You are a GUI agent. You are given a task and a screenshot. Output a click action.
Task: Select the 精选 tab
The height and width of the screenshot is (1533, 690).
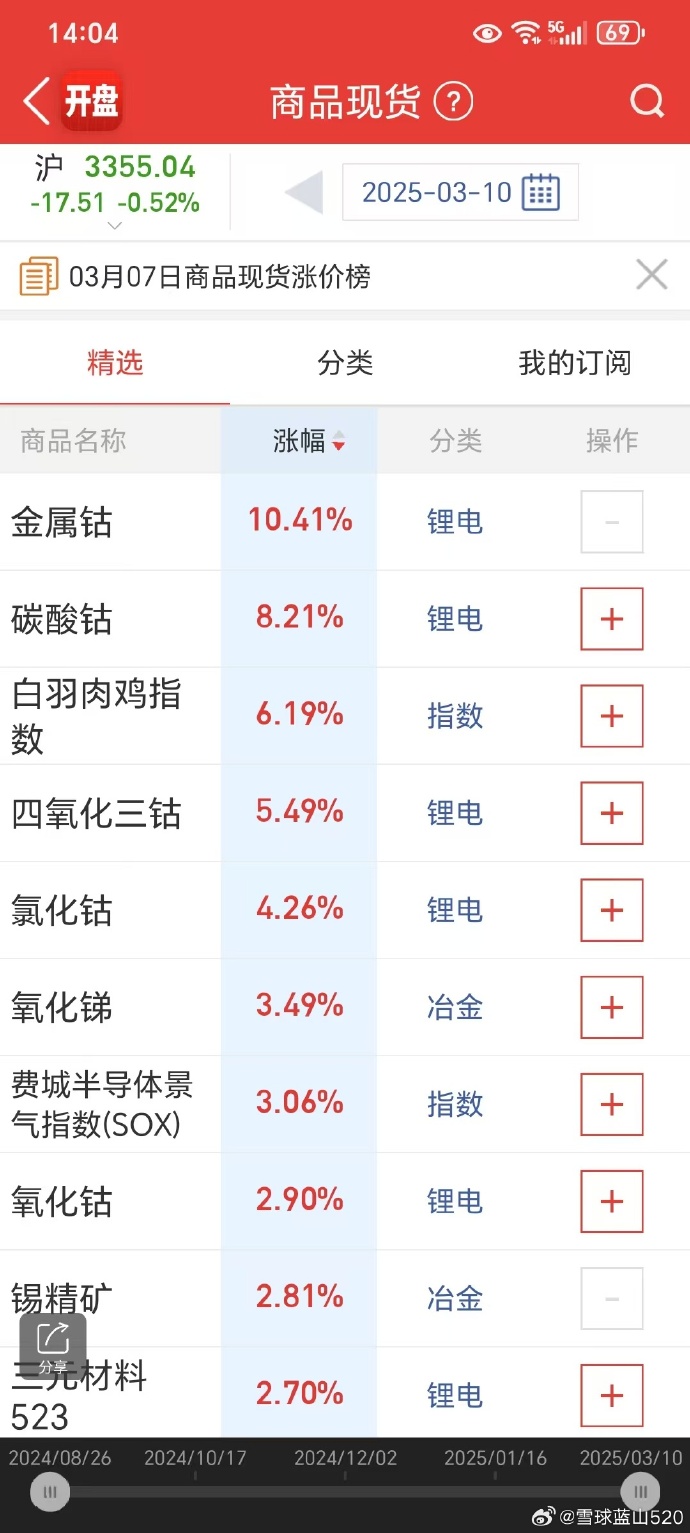115,363
